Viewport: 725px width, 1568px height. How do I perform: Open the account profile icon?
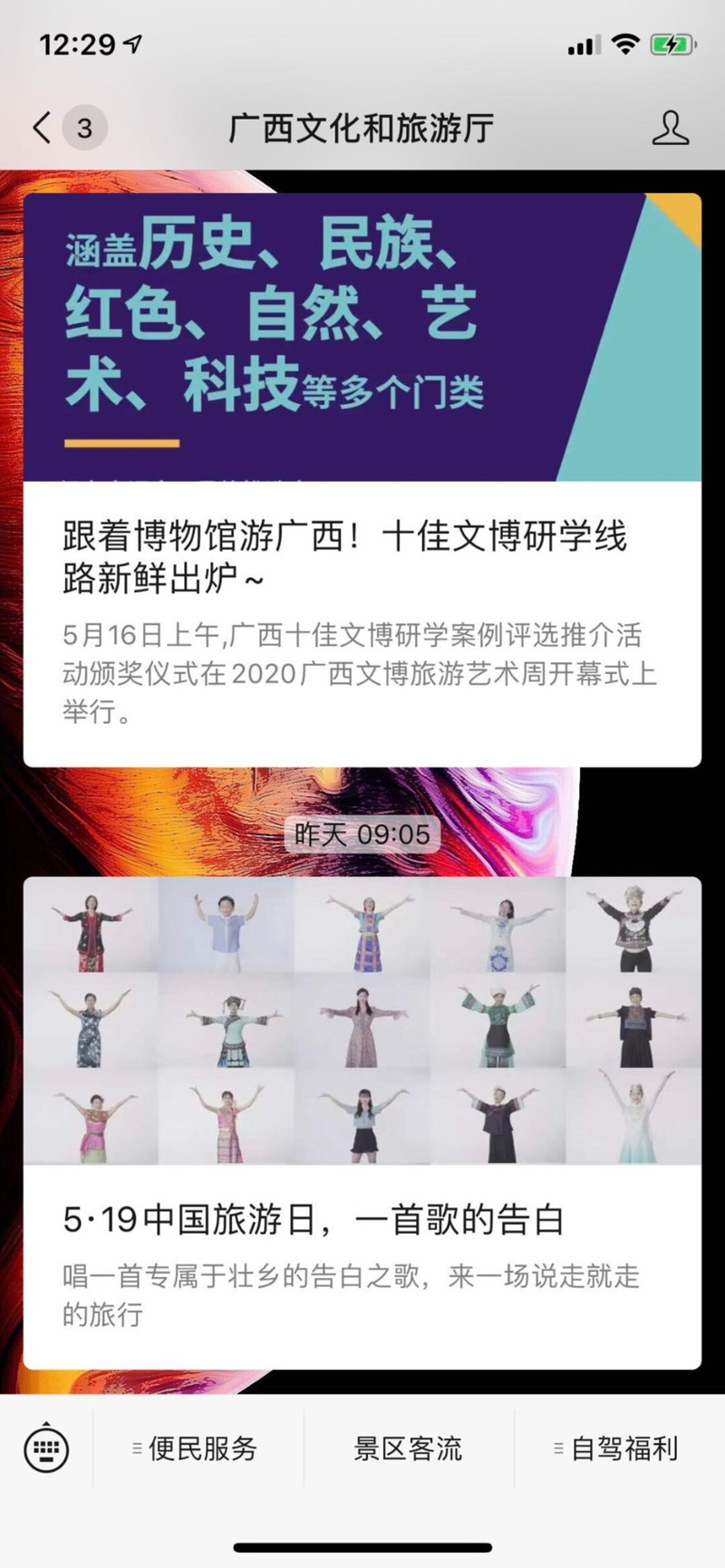pyautogui.click(x=670, y=128)
